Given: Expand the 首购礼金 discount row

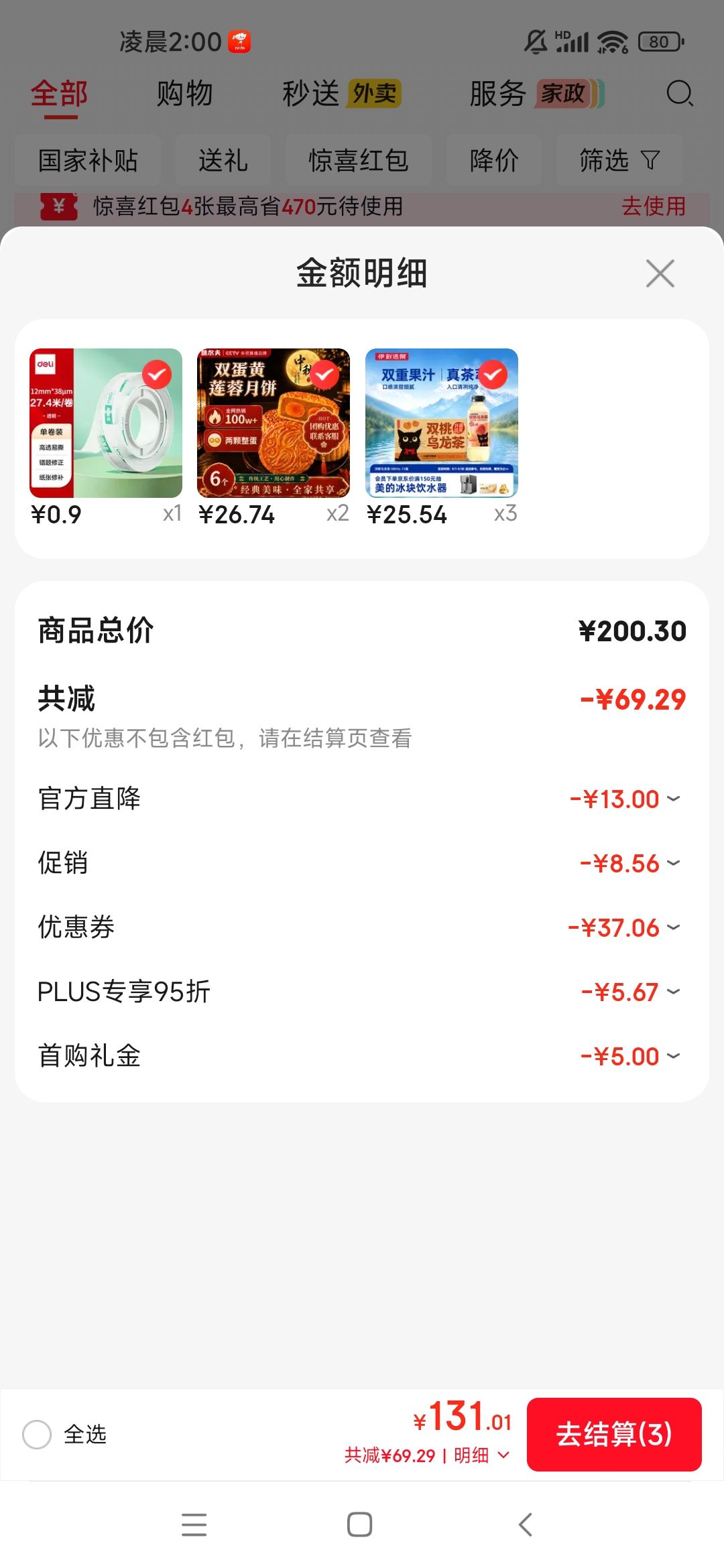Looking at the screenshot, I should pos(362,1056).
